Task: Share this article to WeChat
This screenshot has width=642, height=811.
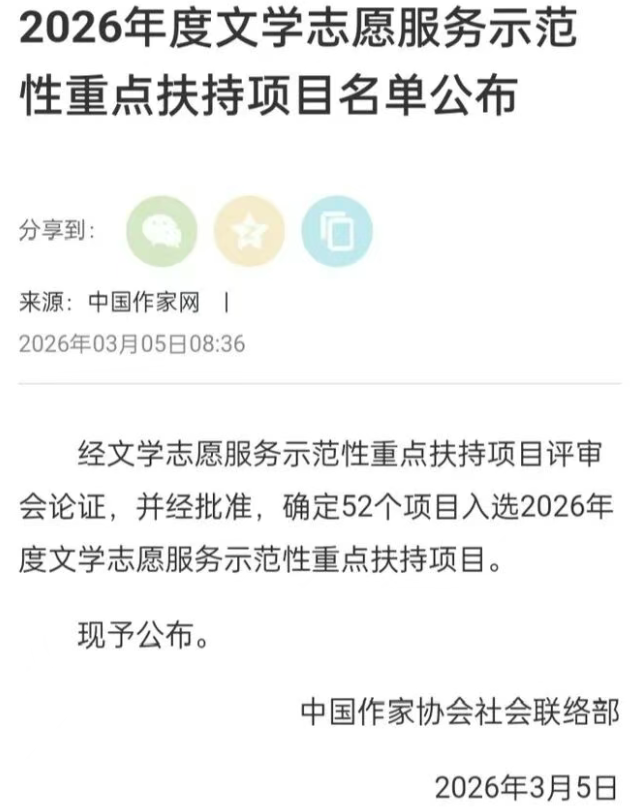Action: (x=161, y=231)
